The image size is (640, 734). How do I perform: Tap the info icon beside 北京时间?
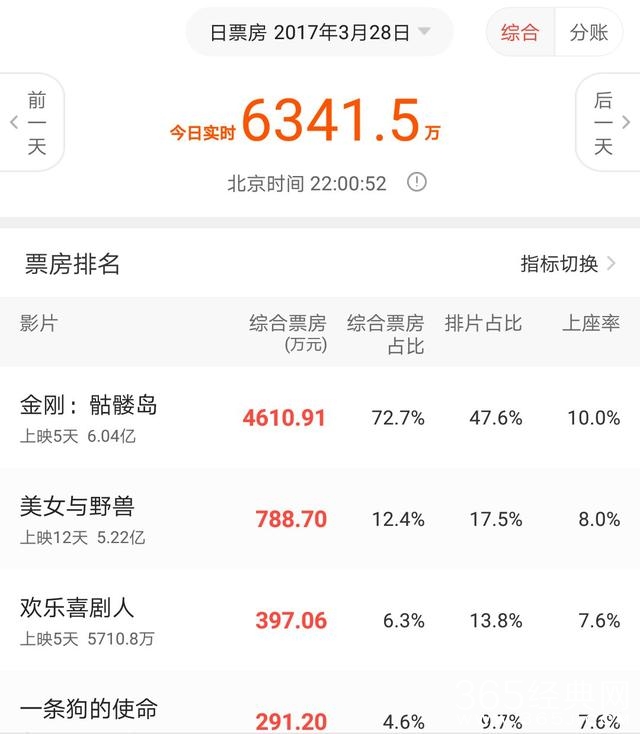point(417,182)
